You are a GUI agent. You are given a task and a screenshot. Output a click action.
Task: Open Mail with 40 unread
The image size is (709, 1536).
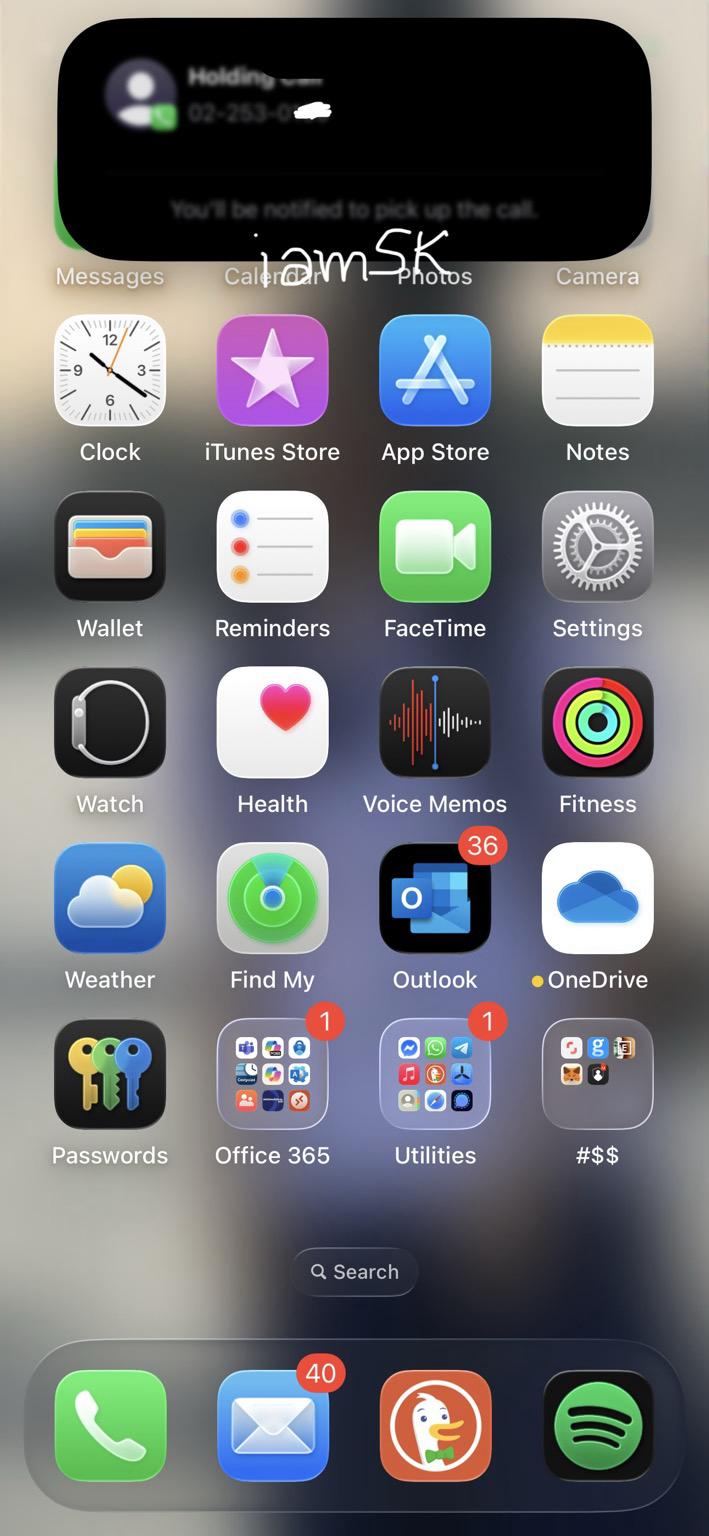click(272, 1426)
